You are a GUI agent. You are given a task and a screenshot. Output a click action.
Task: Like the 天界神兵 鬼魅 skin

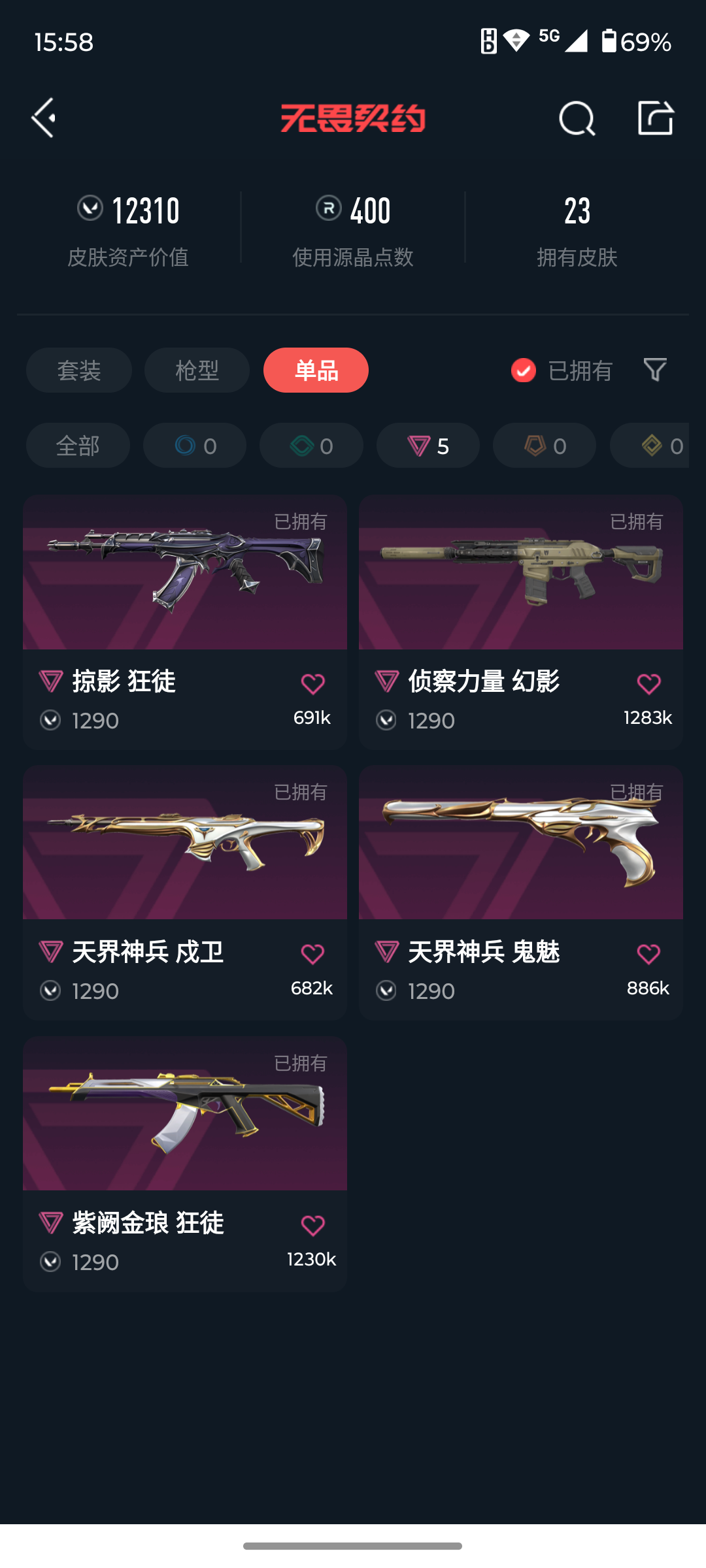(648, 955)
